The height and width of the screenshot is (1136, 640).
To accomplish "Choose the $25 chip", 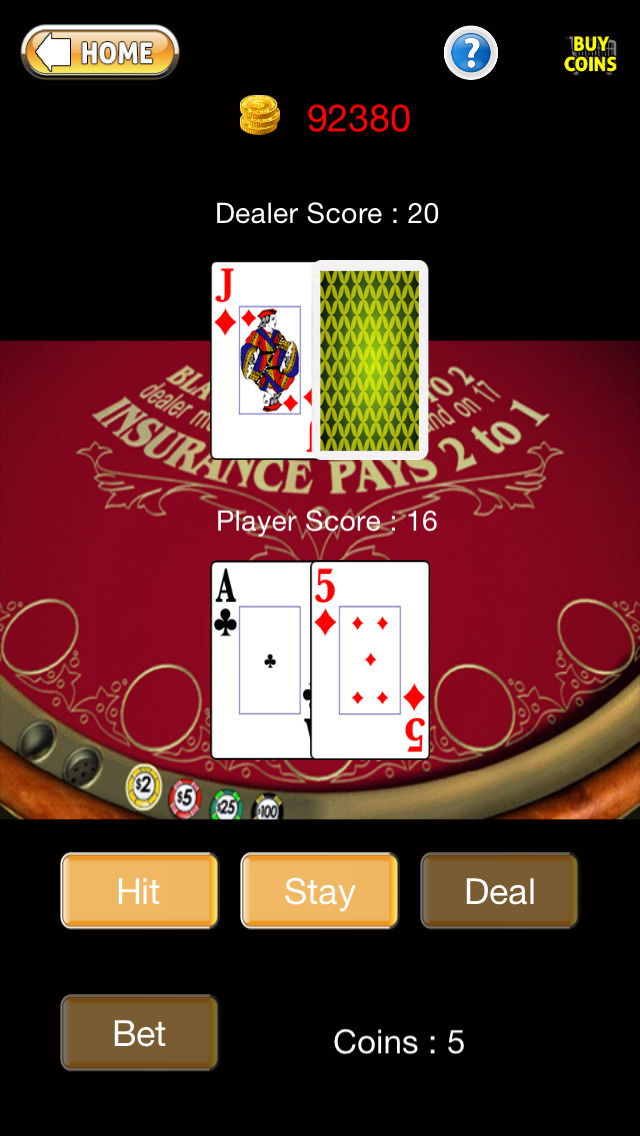I will point(226,806).
